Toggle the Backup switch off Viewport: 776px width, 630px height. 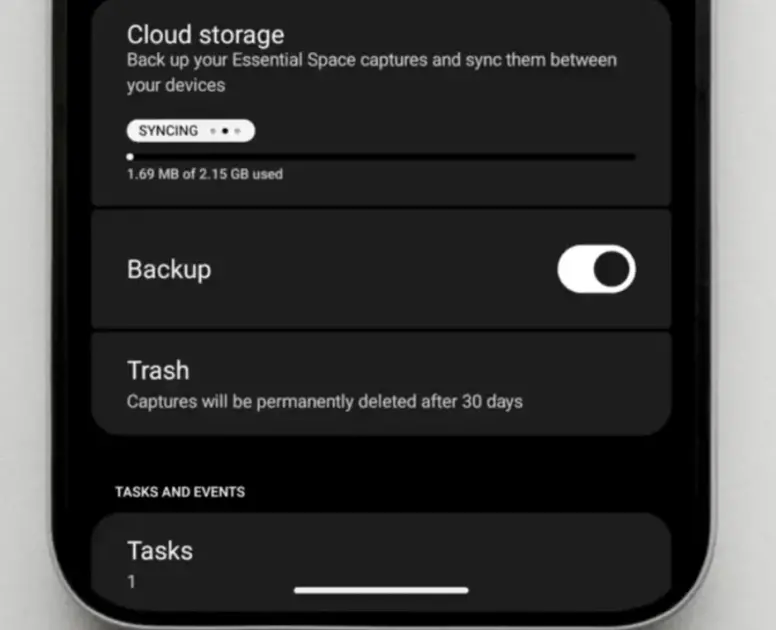[x=596, y=270]
